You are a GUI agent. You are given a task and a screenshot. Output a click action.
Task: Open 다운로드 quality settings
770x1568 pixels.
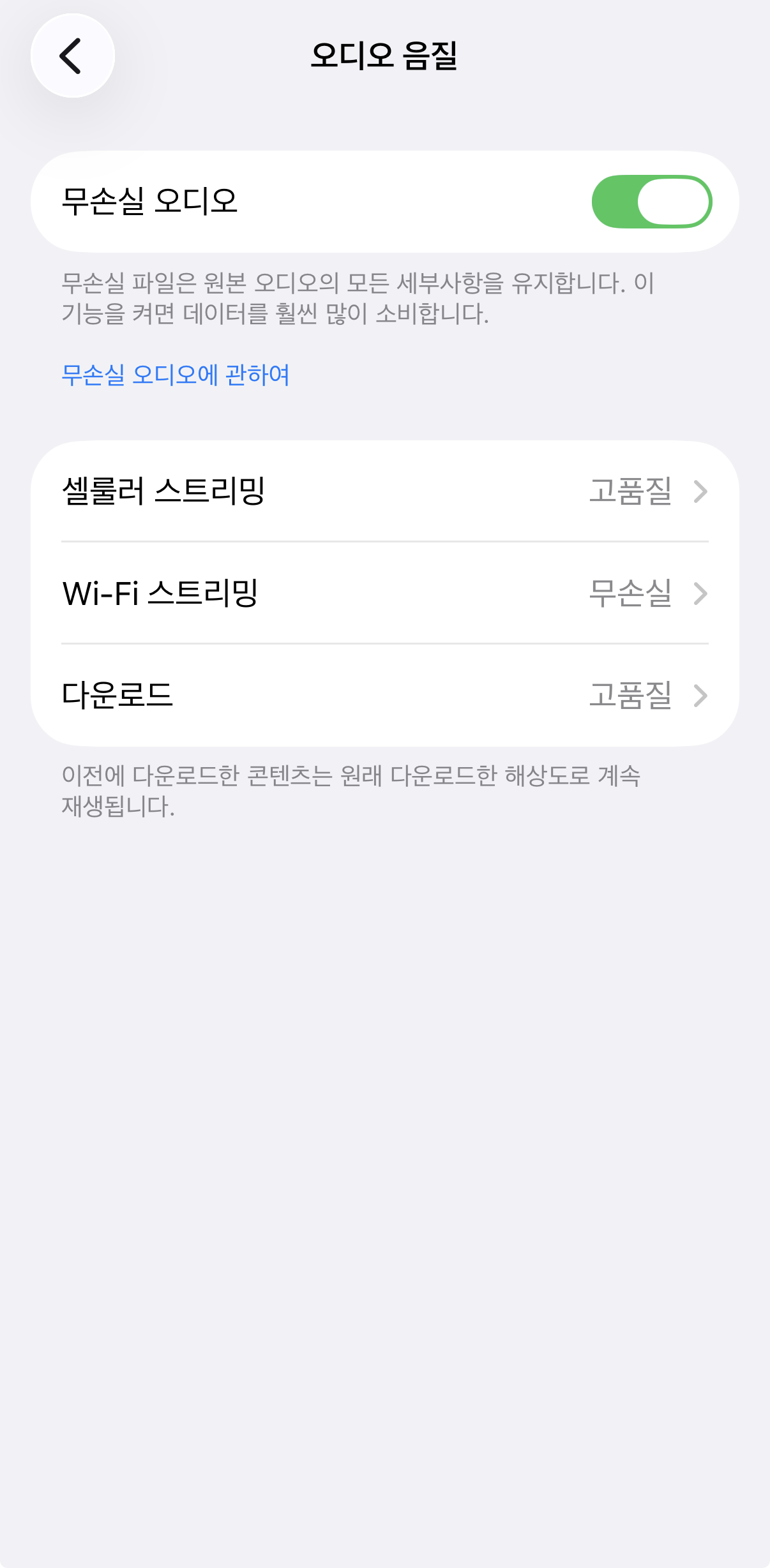(x=385, y=696)
